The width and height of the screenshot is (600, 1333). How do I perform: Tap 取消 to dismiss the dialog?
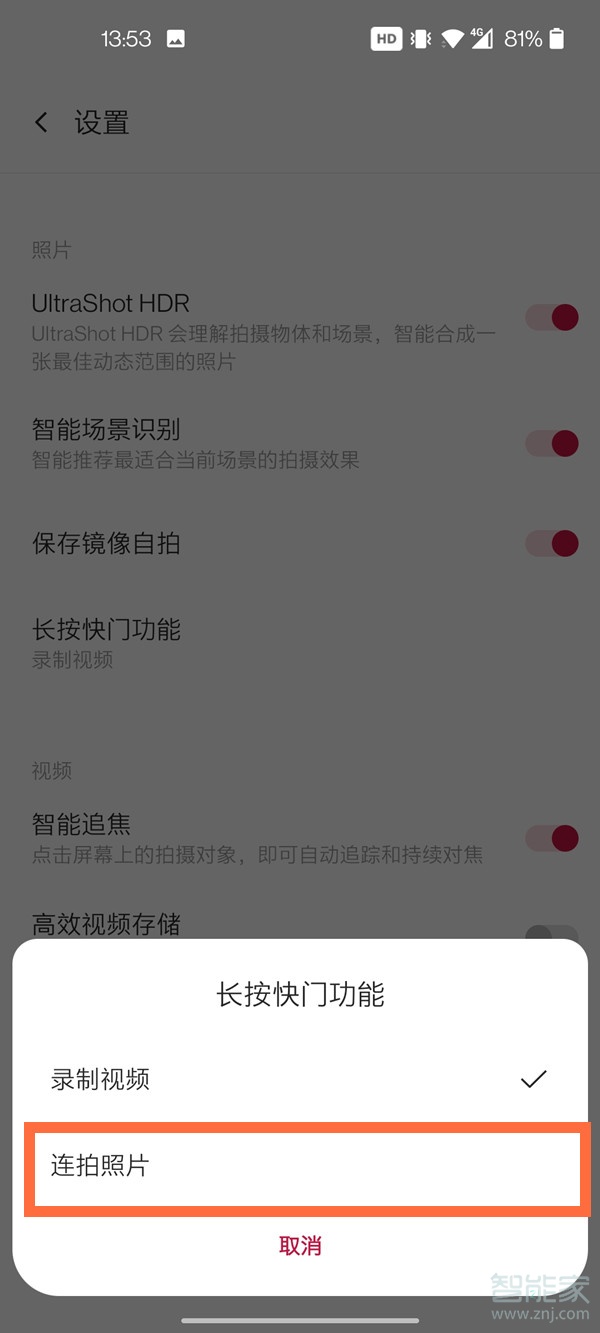tap(300, 1246)
